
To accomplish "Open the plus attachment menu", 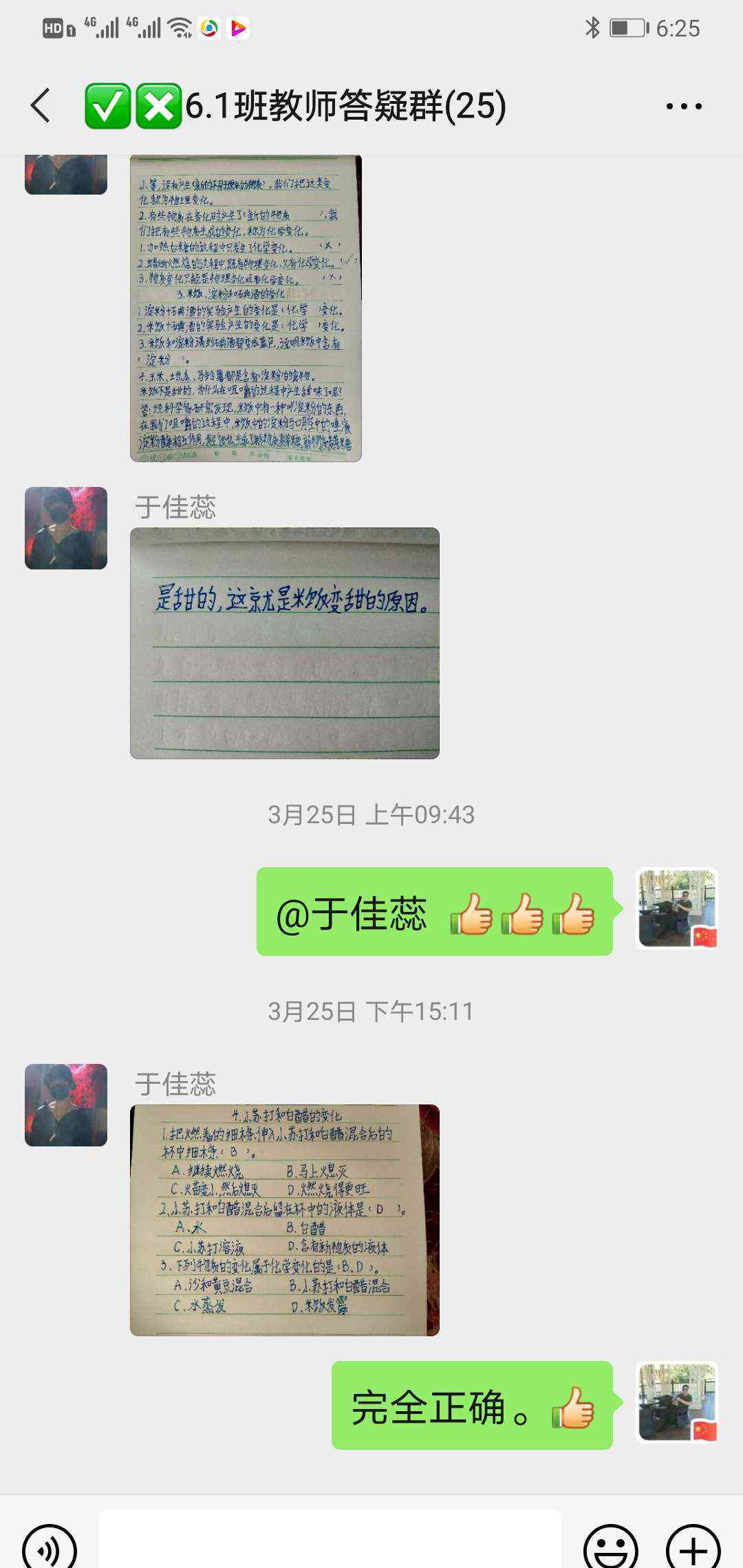I will coord(693,1549).
